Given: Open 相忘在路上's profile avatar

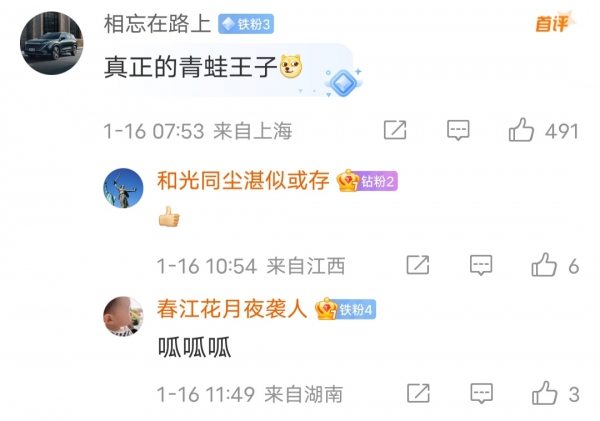Looking at the screenshot, I should (x=50, y=43).
